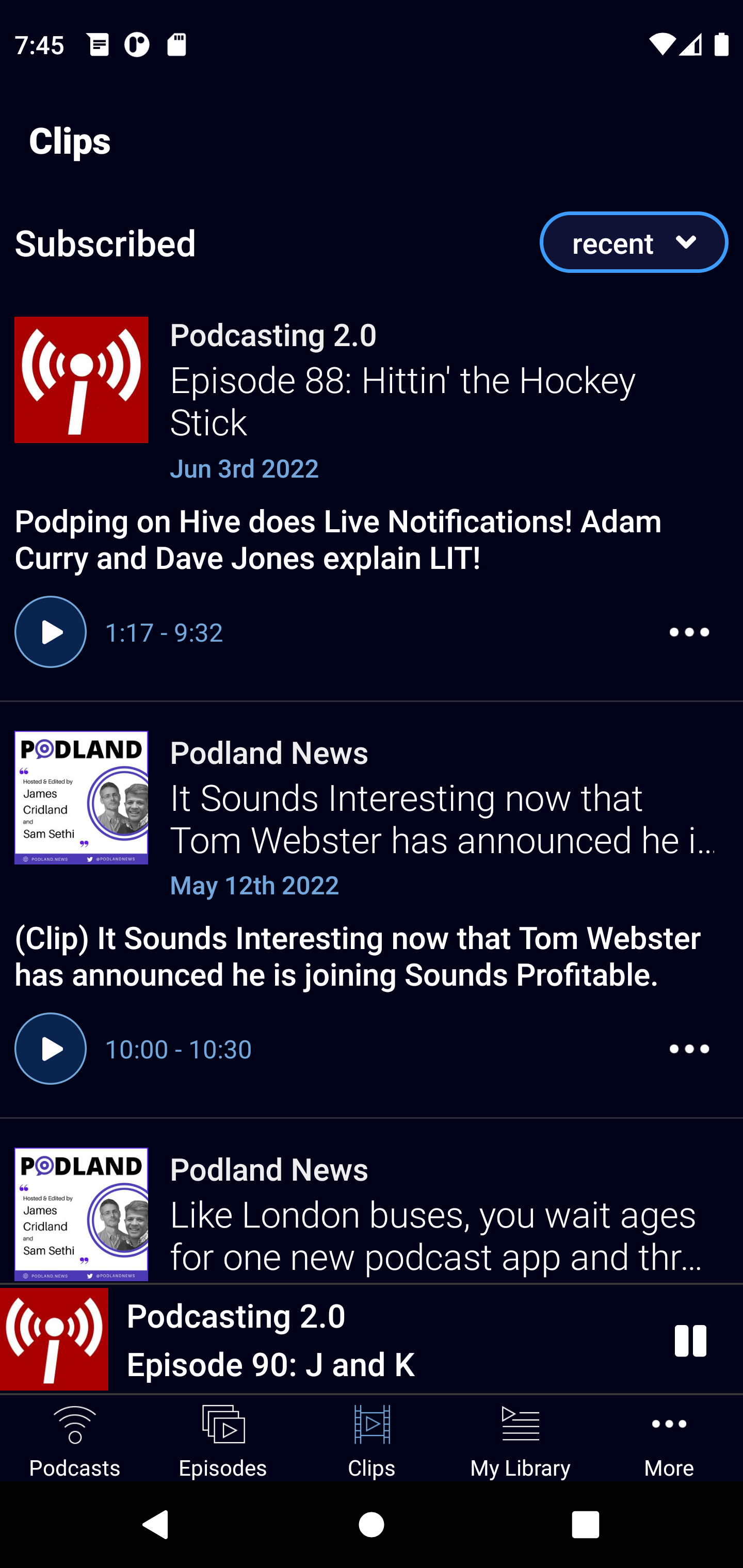Open the recent sort dropdown
The width and height of the screenshot is (743, 1568).
pyautogui.click(x=634, y=242)
